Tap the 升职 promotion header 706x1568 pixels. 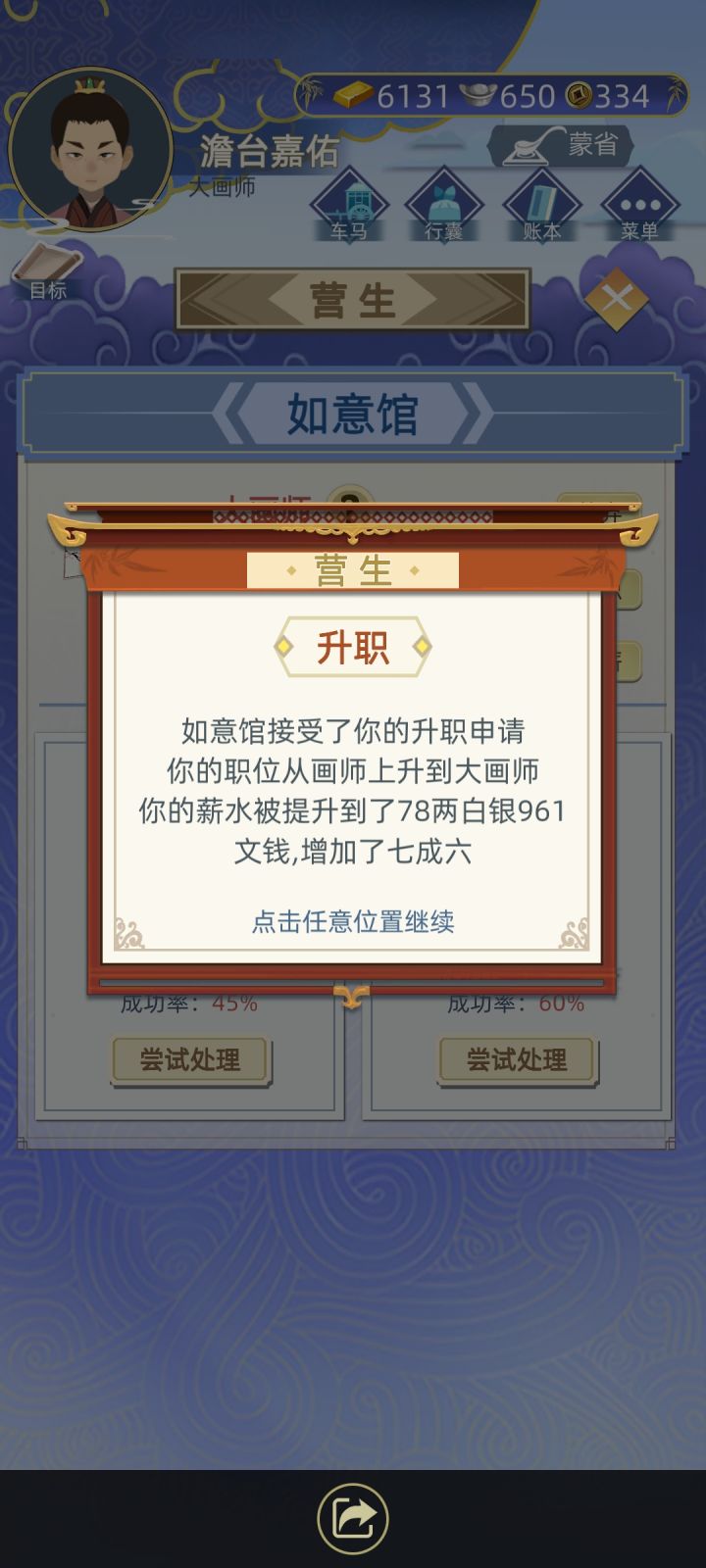[x=353, y=647]
